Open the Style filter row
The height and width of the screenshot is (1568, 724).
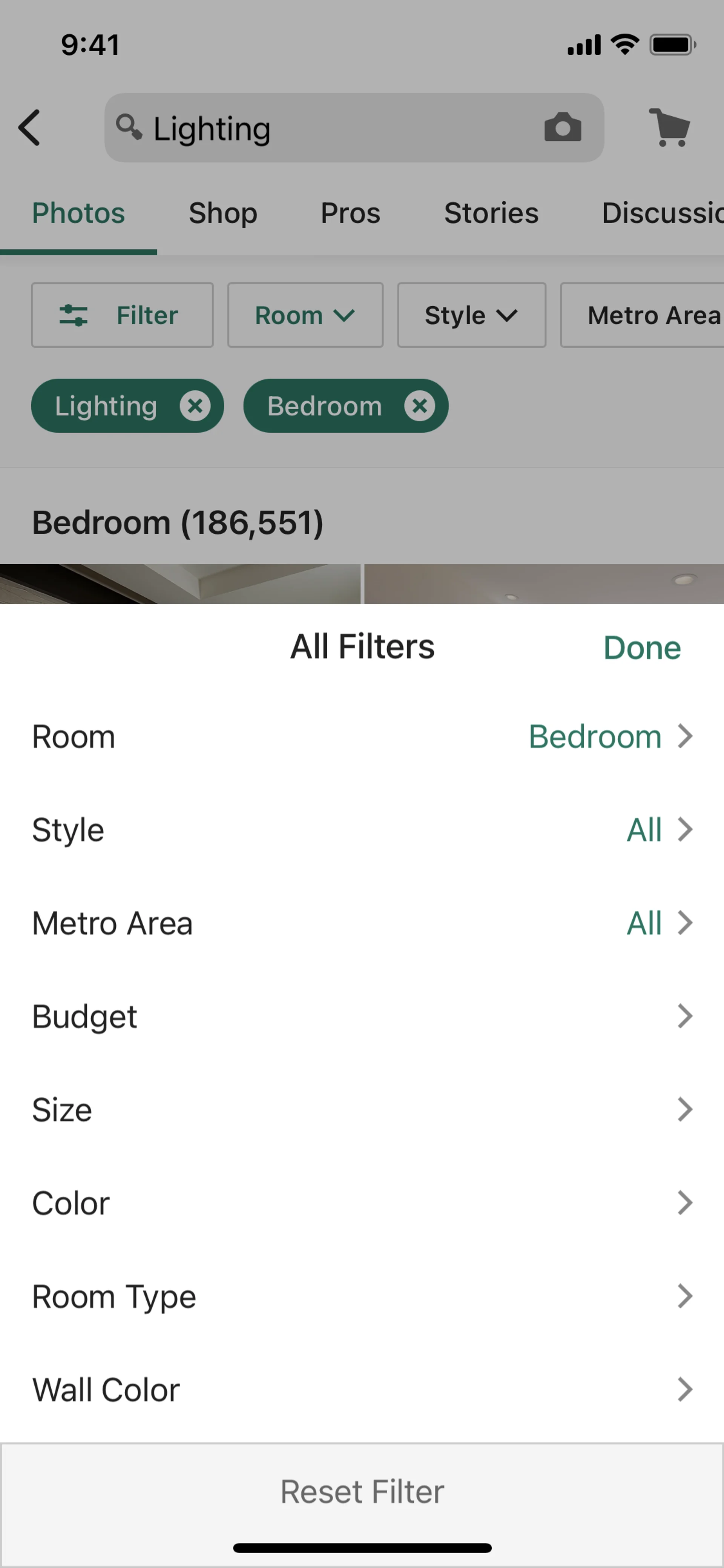coord(362,830)
